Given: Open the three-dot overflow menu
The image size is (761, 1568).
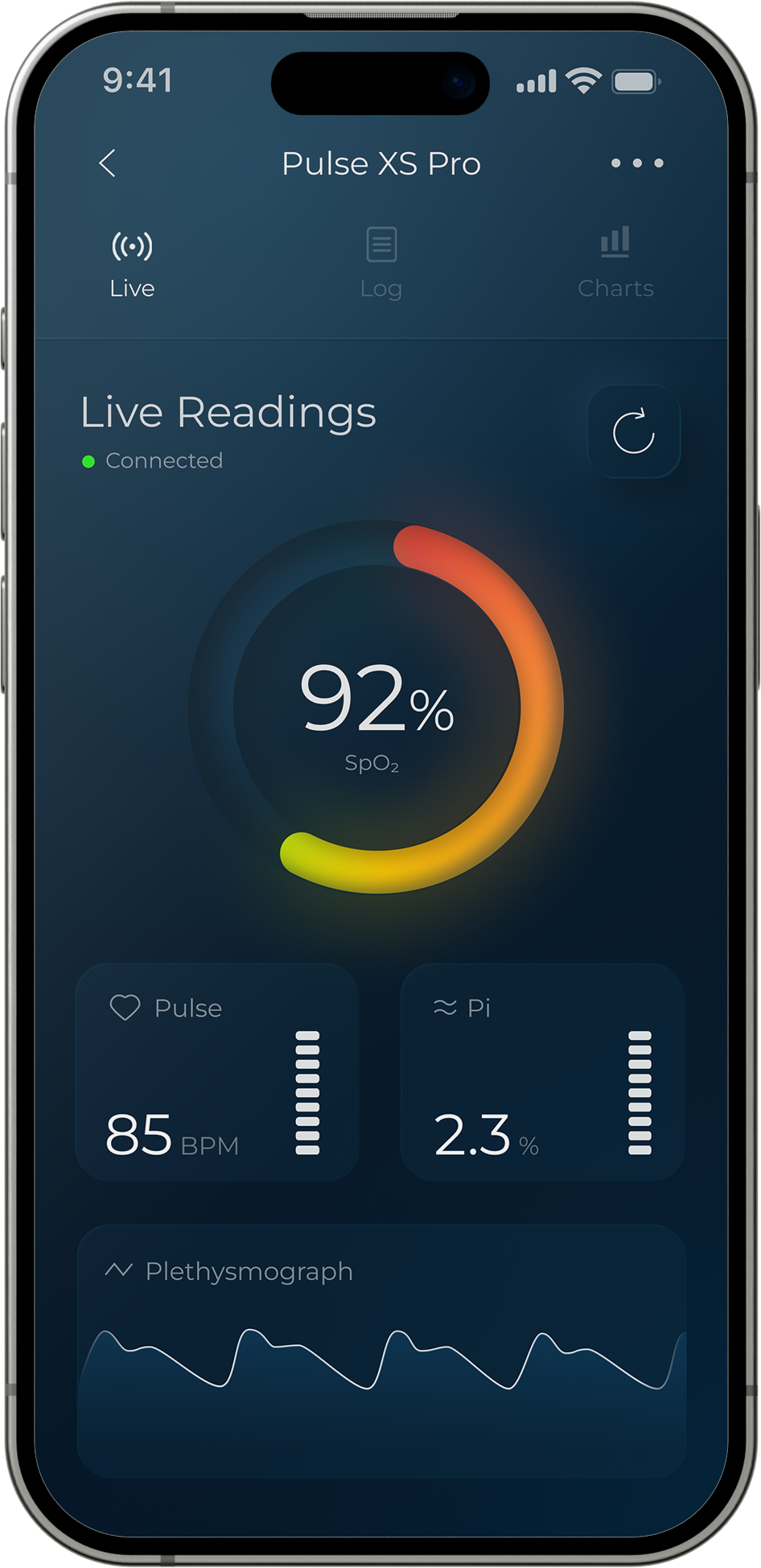Looking at the screenshot, I should 636,163.
